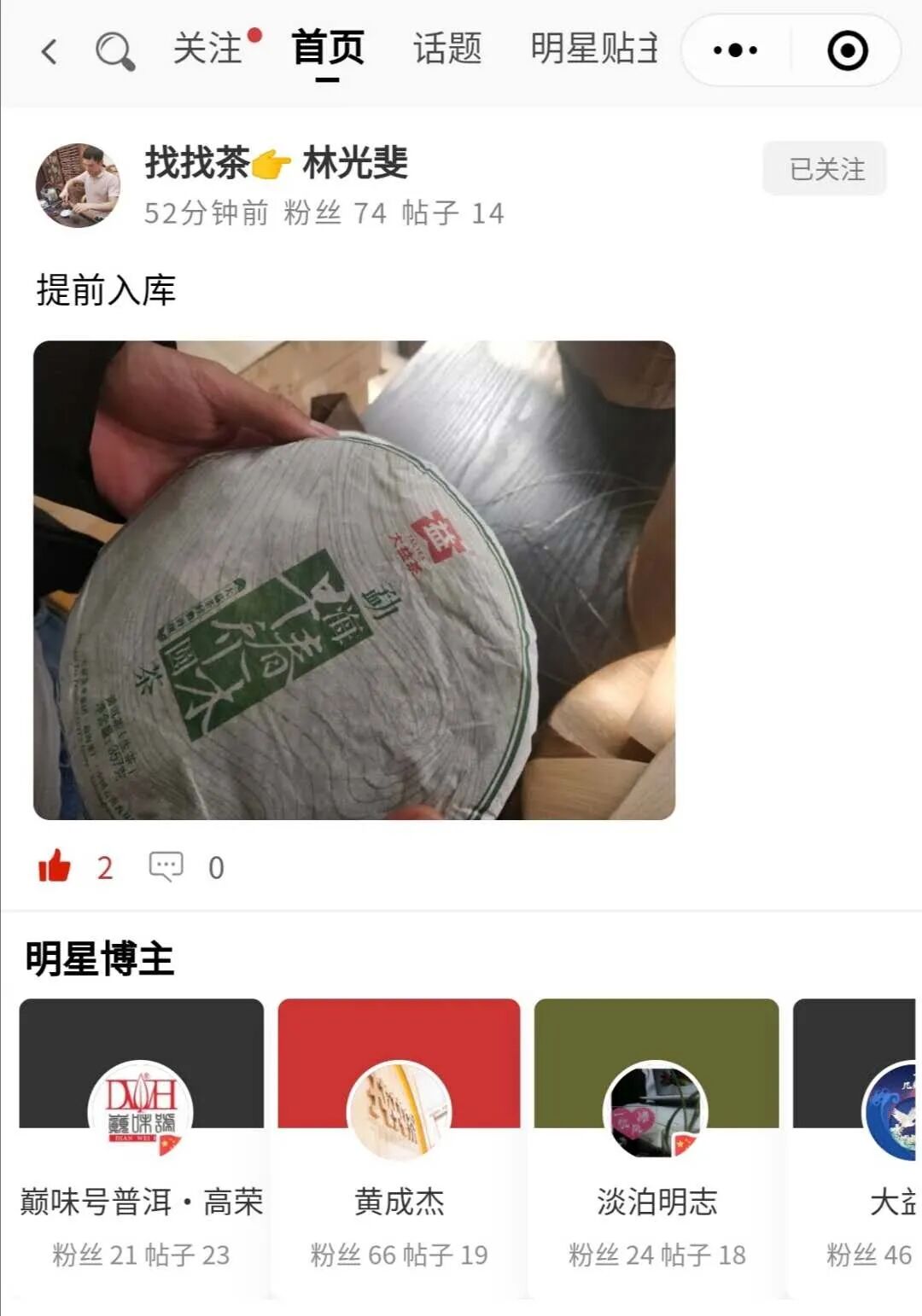Switch to the 话题 tab
This screenshot has height=1316, width=922.
447,48
